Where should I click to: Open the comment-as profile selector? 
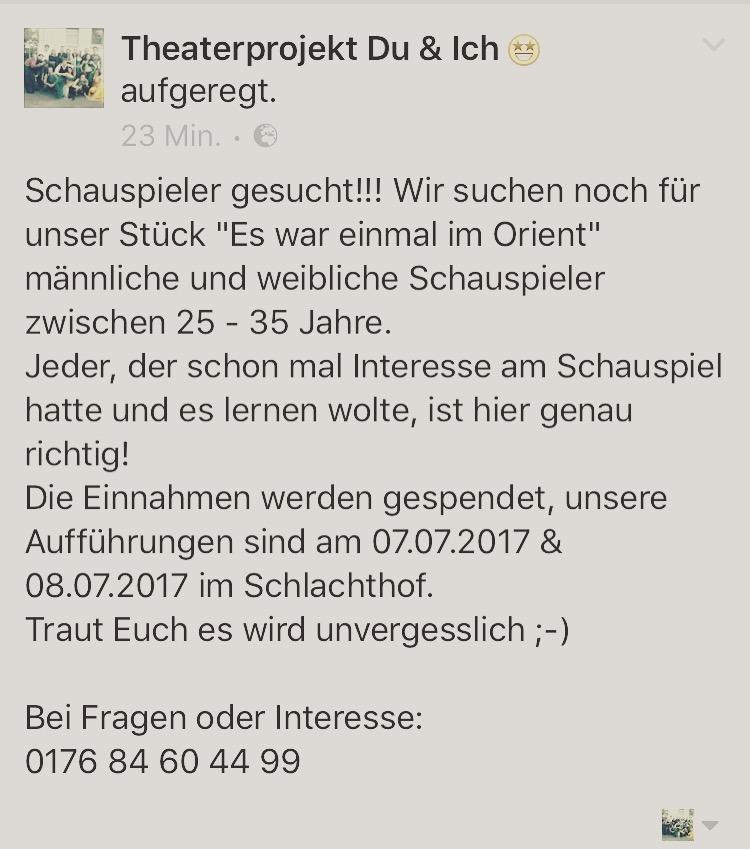[x=689, y=824]
